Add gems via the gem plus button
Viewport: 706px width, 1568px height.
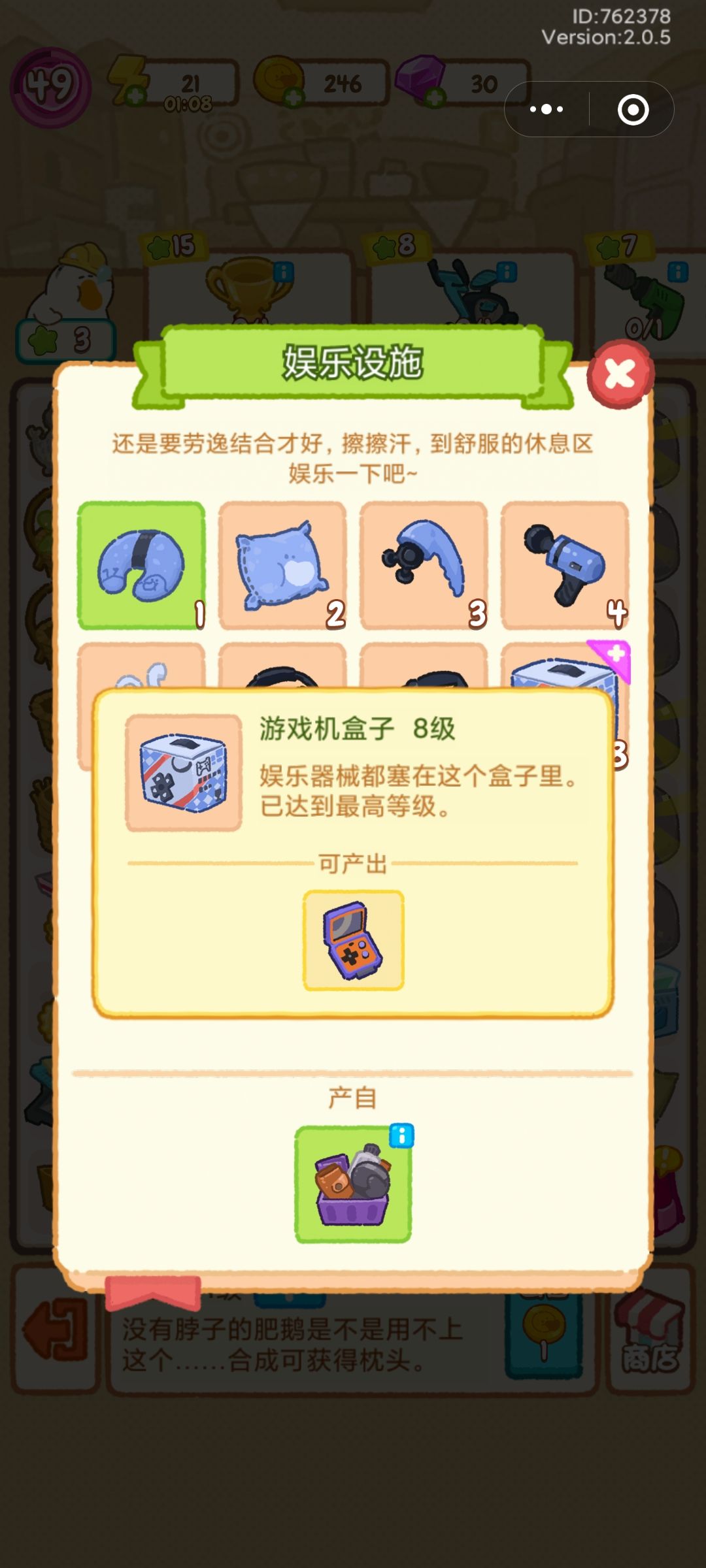[x=435, y=97]
